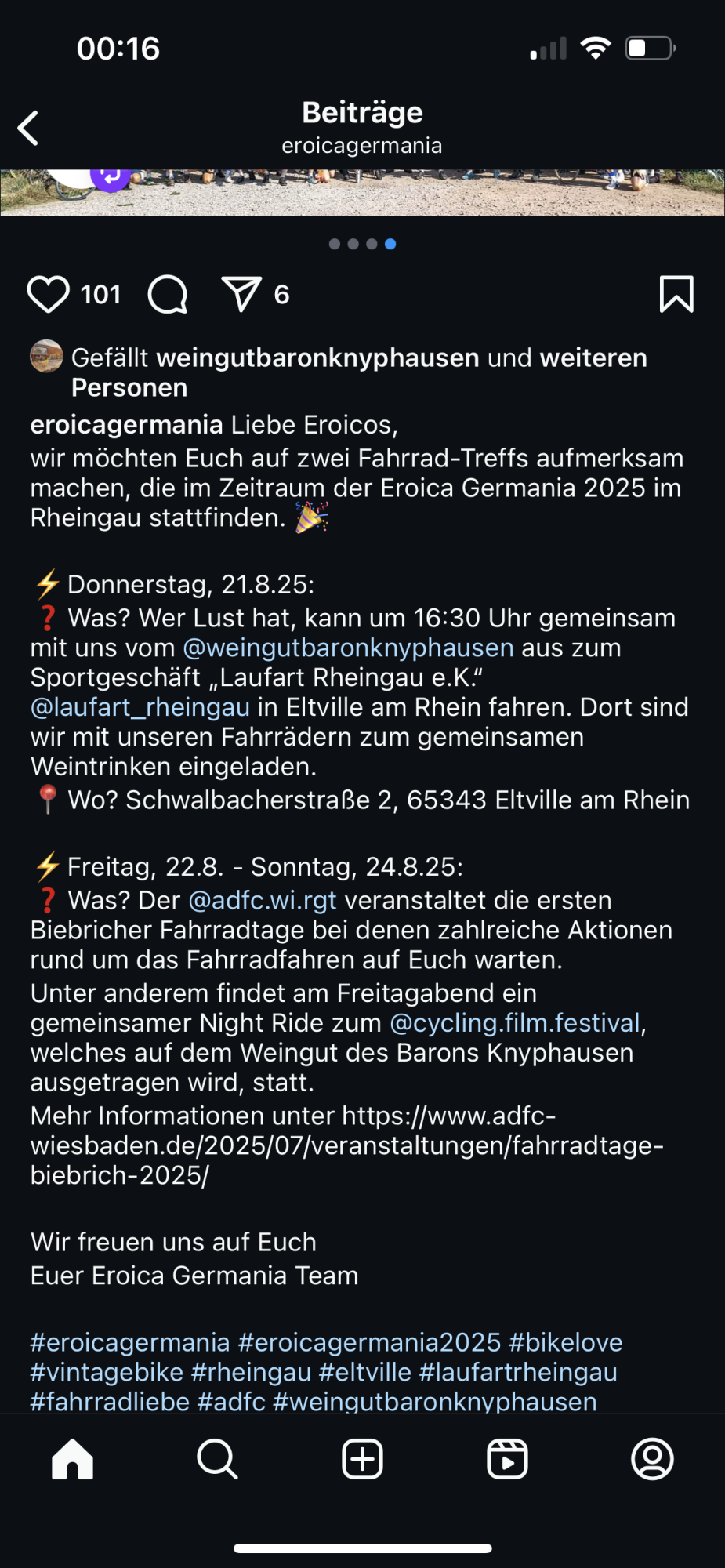Open the @weingutbaronknyphausen mention
Viewport: 725px width, 1568px height.
click(348, 648)
